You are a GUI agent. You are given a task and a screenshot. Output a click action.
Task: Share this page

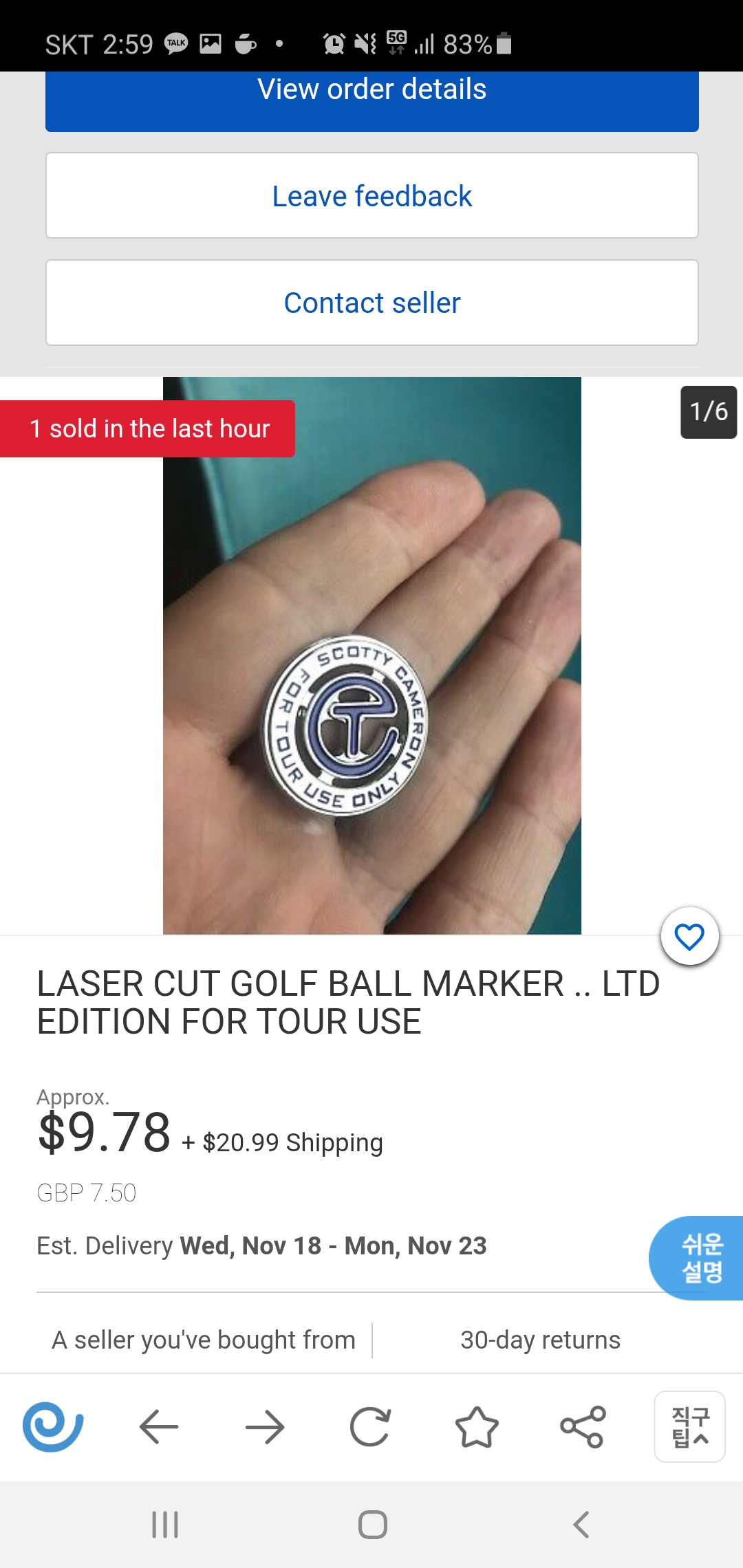(x=582, y=1427)
